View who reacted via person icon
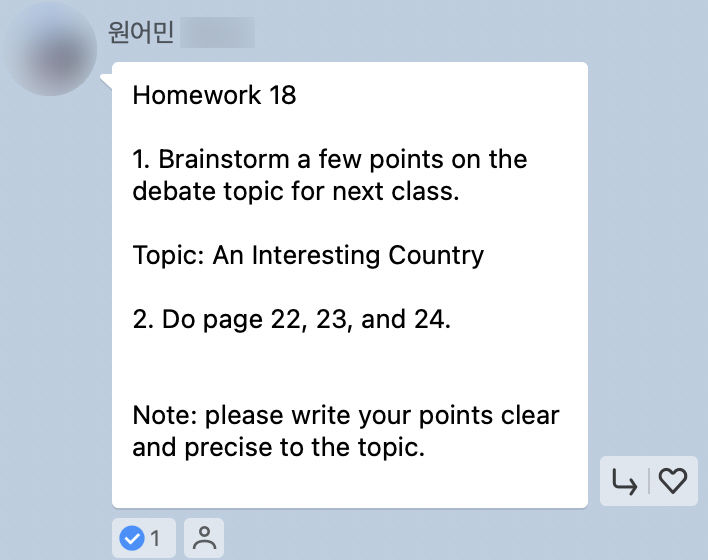The width and height of the screenshot is (708, 560). (204, 538)
